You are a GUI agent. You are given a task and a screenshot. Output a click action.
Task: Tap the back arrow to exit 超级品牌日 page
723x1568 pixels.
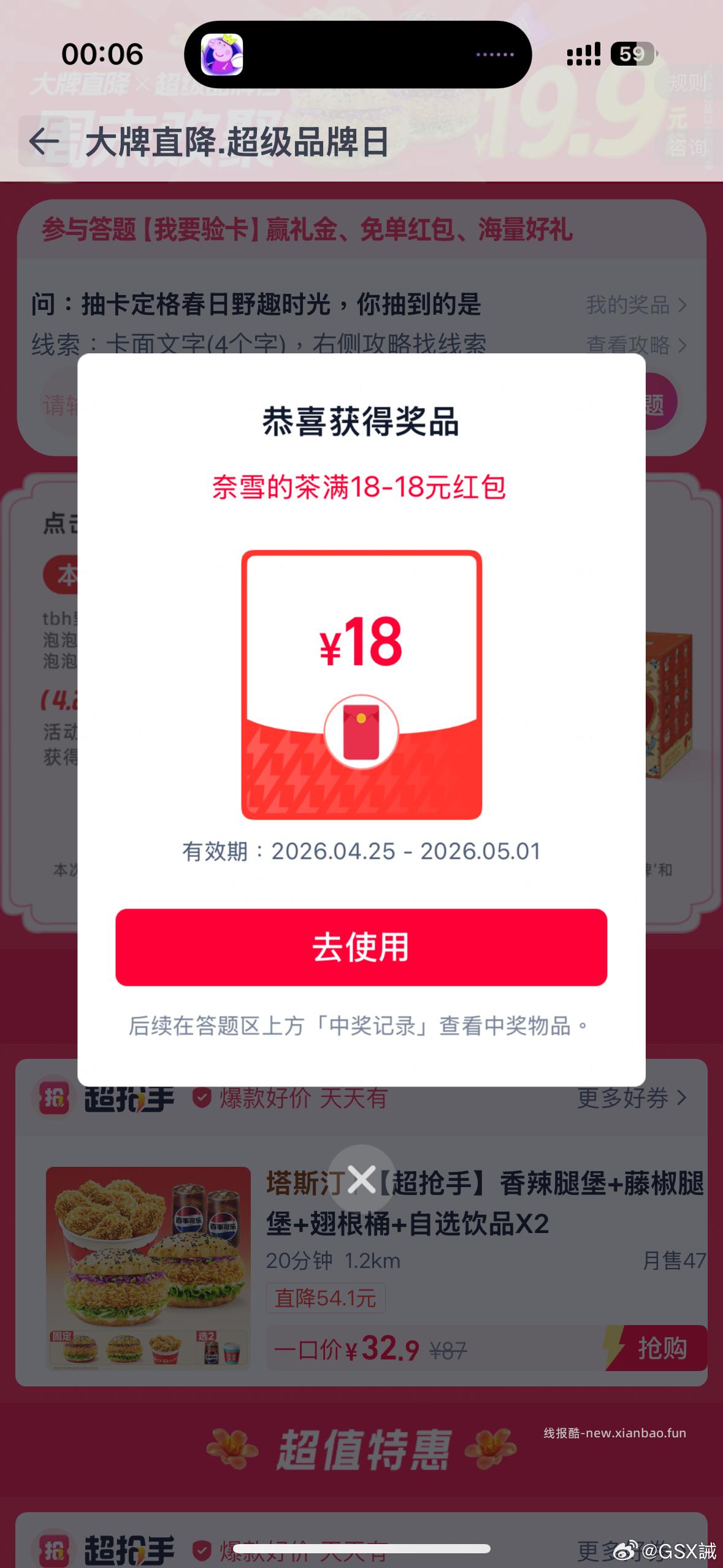(x=44, y=142)
